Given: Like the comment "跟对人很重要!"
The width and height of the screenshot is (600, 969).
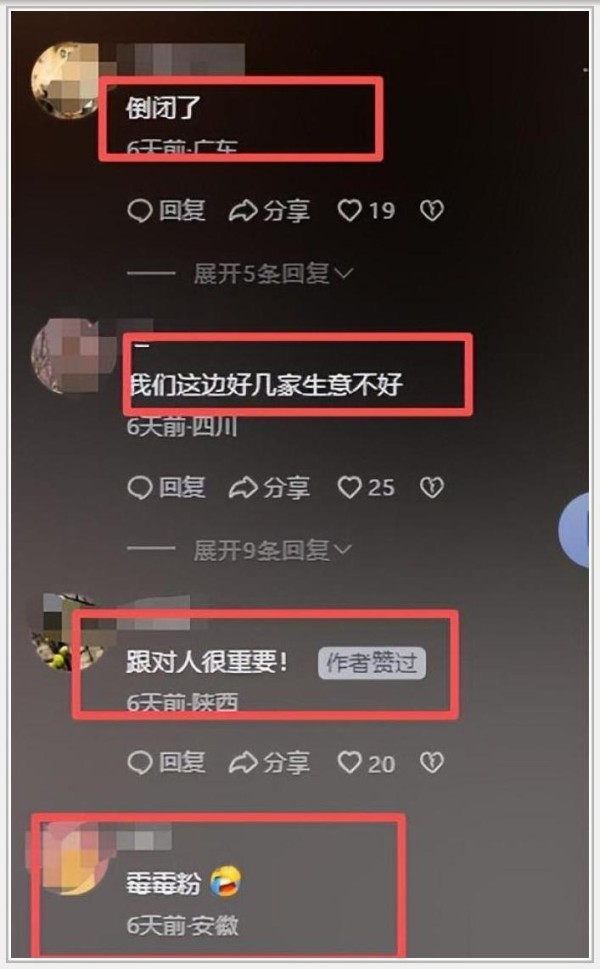Looking at the screenshot, I should [349, 763].
